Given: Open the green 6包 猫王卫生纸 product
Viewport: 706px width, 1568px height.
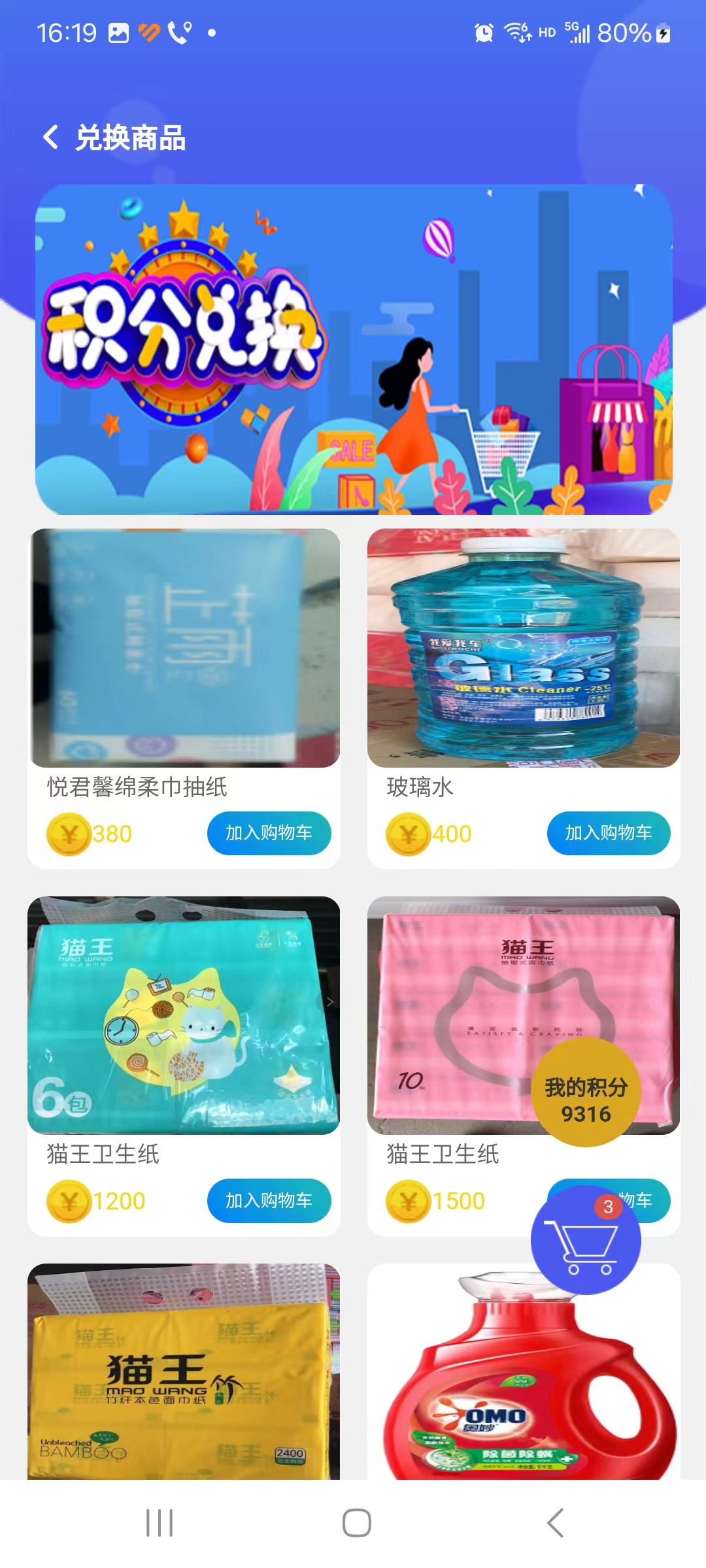Looking at the screenshot, I should (184, 1015).
